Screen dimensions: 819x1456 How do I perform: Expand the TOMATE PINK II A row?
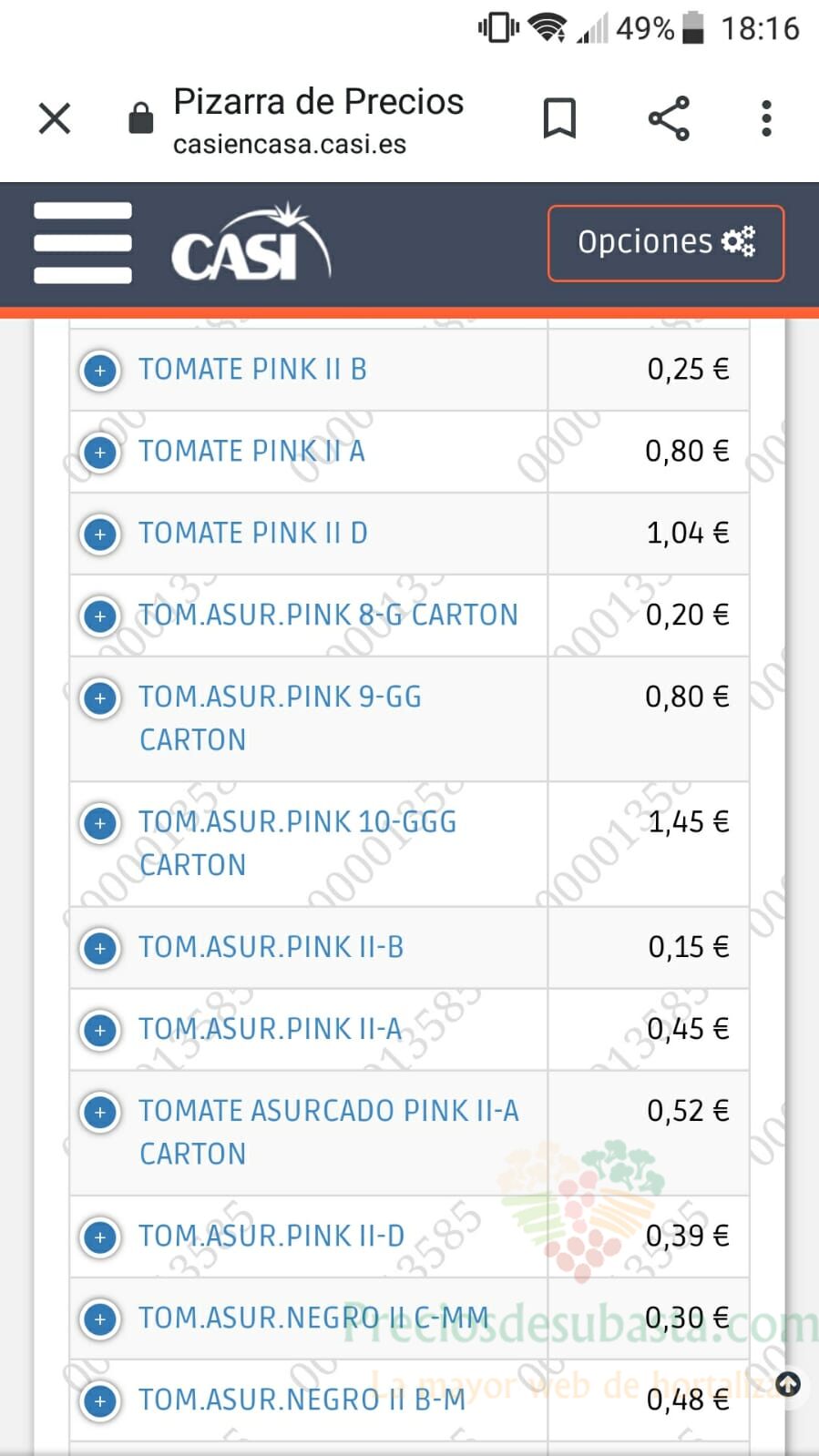(x=100, y=453)
